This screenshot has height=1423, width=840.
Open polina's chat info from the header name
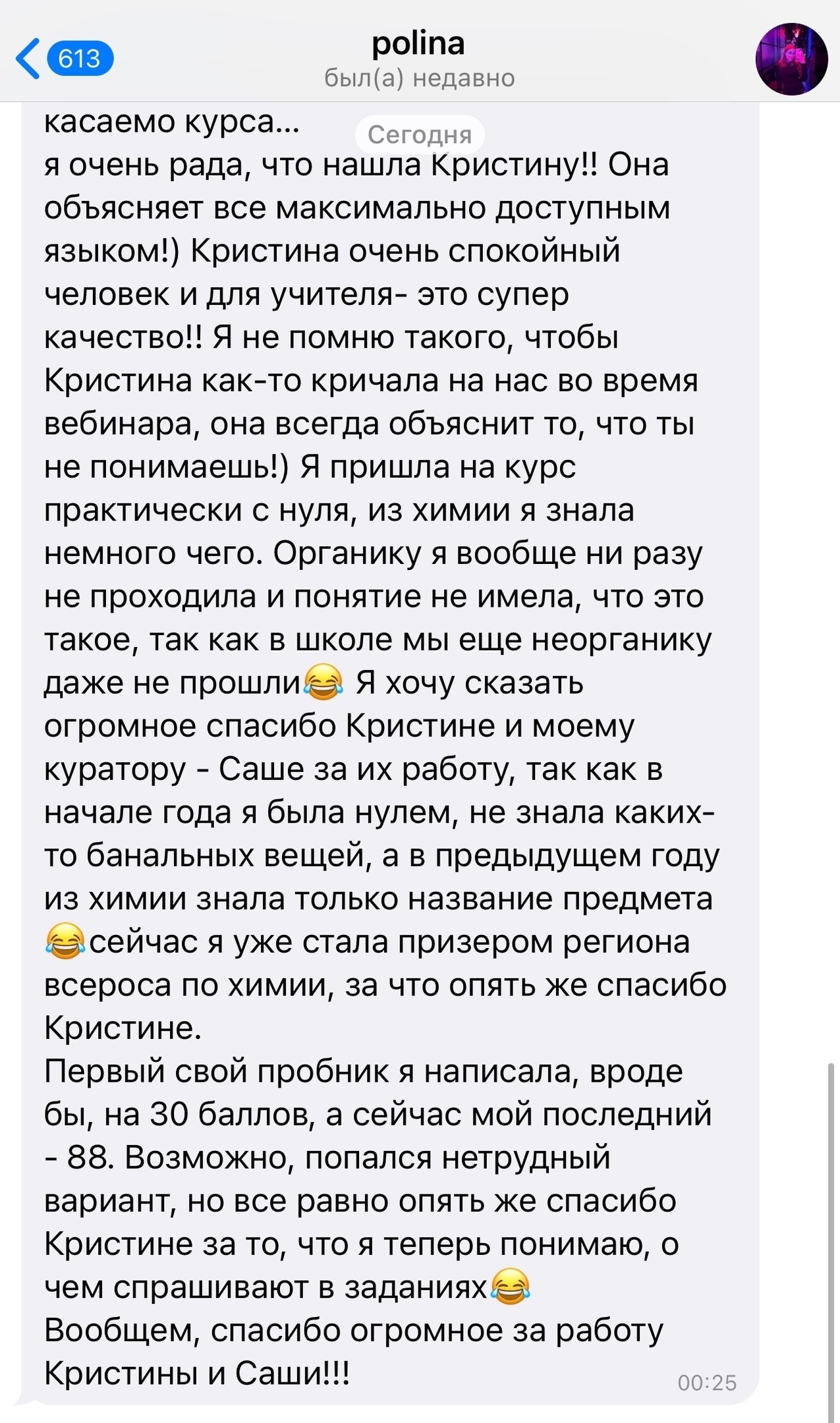(x=419, y=45)
